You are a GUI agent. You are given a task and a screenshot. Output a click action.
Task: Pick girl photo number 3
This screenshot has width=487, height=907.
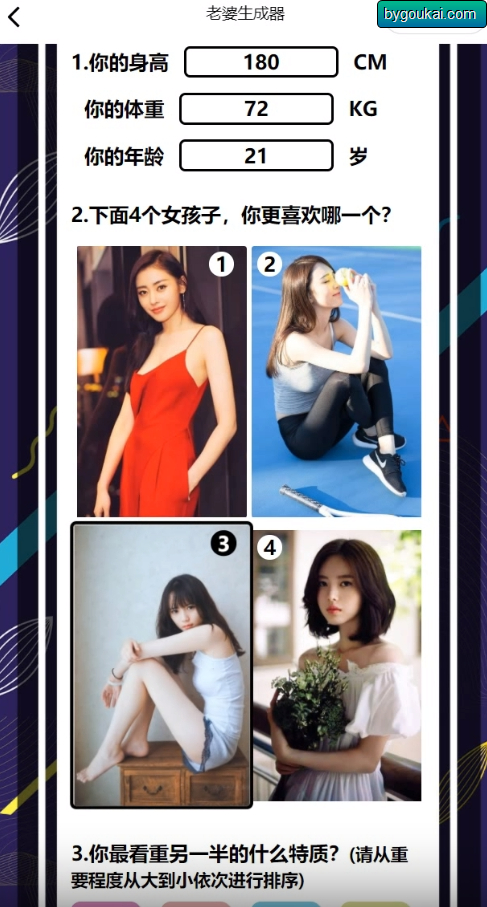(162, 665)
